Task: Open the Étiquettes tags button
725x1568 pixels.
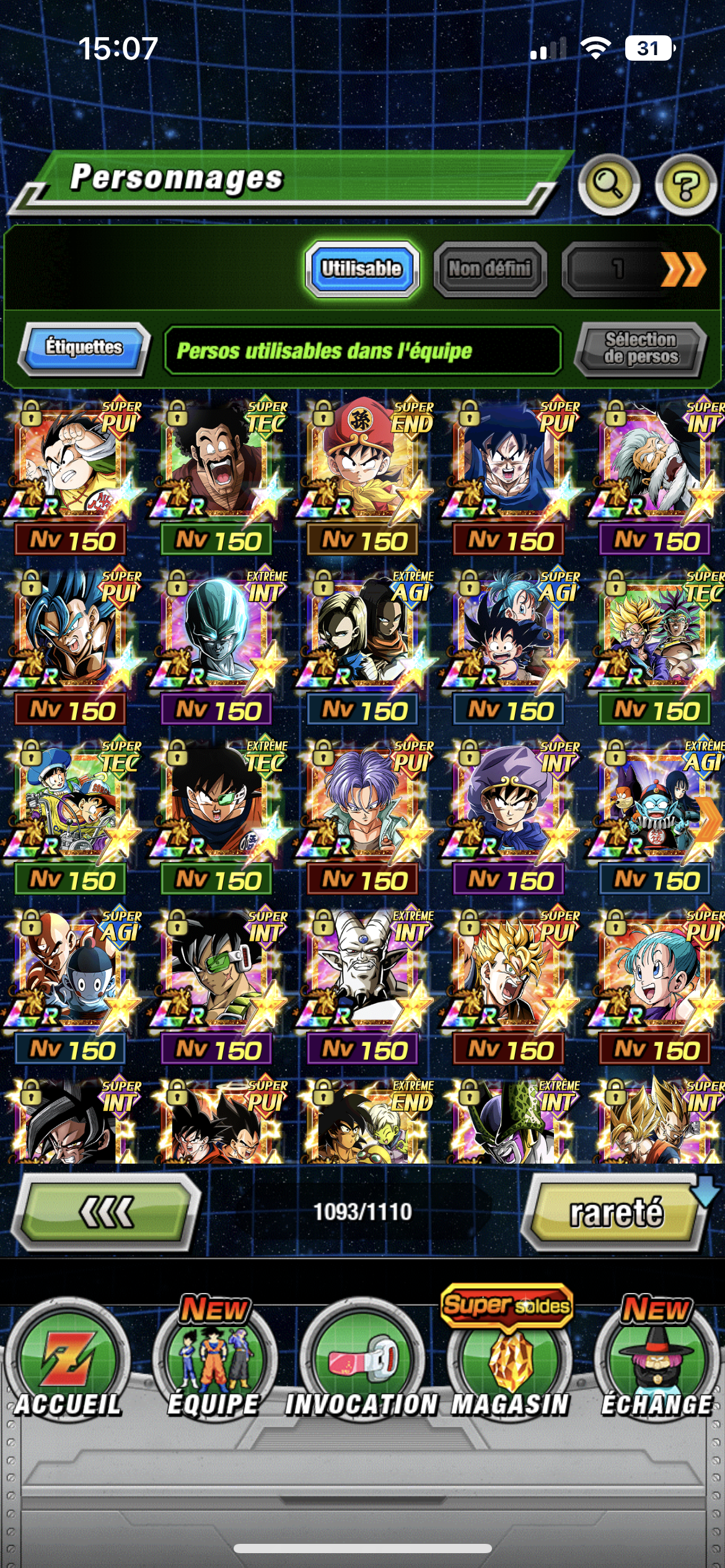Action: [x=84, y=348]
